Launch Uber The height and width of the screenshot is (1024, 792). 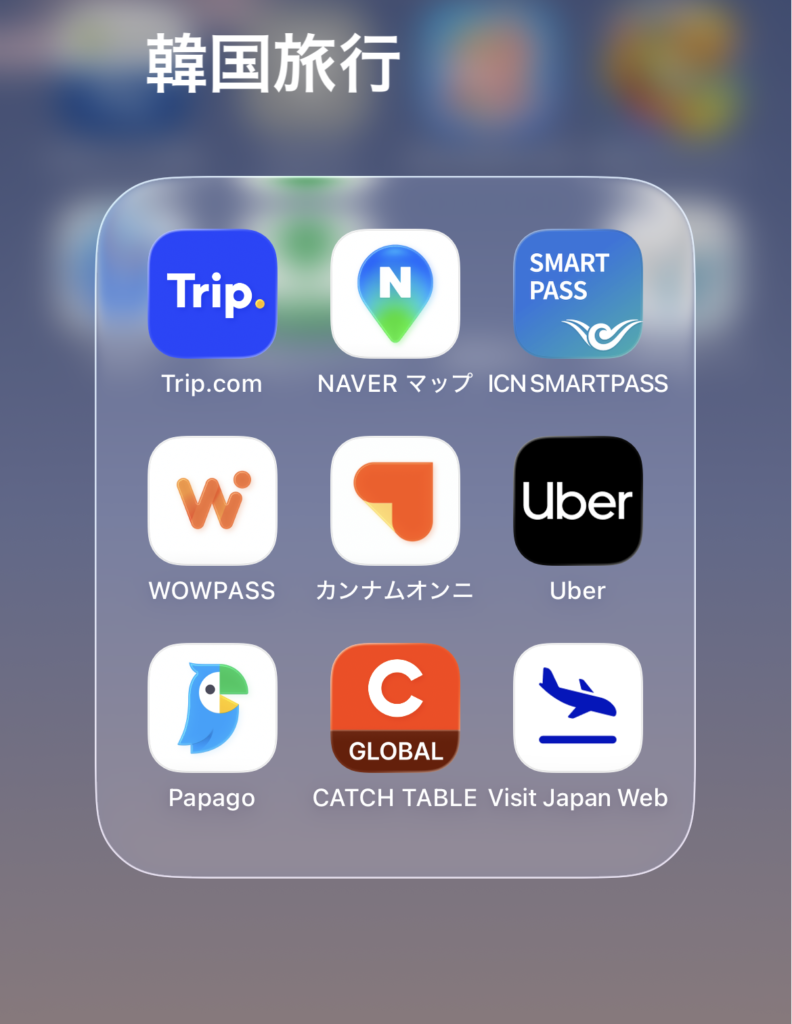pyautogui.click(x=578, y=501)
